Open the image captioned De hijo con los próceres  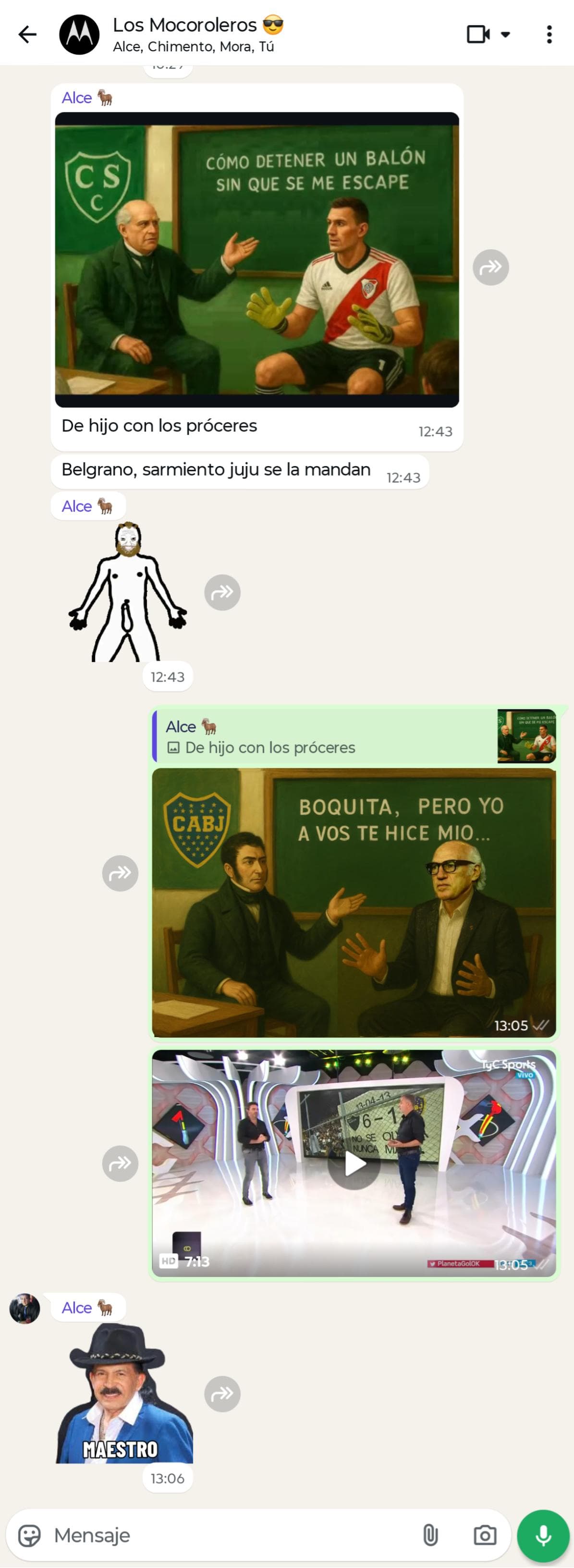[257, 259]
